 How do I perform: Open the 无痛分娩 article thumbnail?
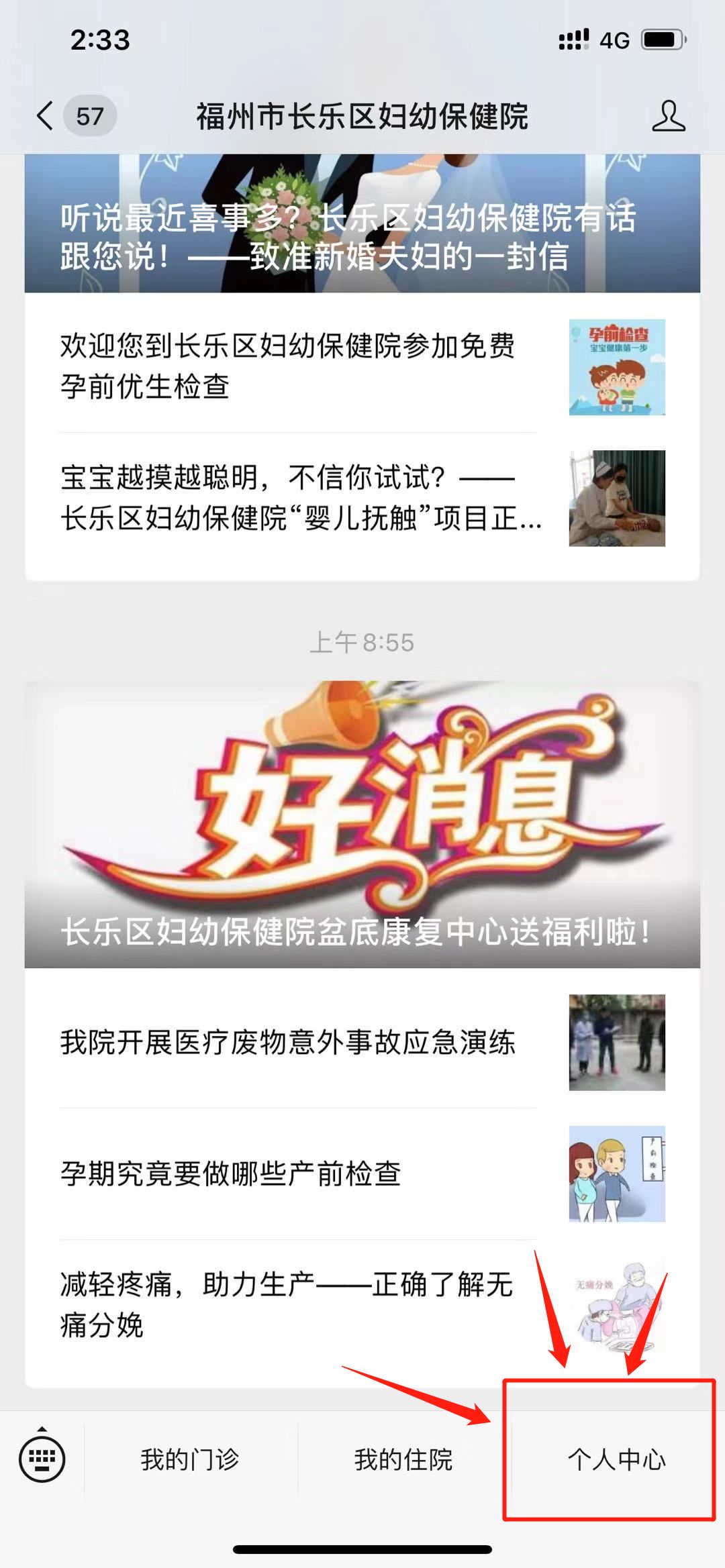click(x=615, y=1305)
